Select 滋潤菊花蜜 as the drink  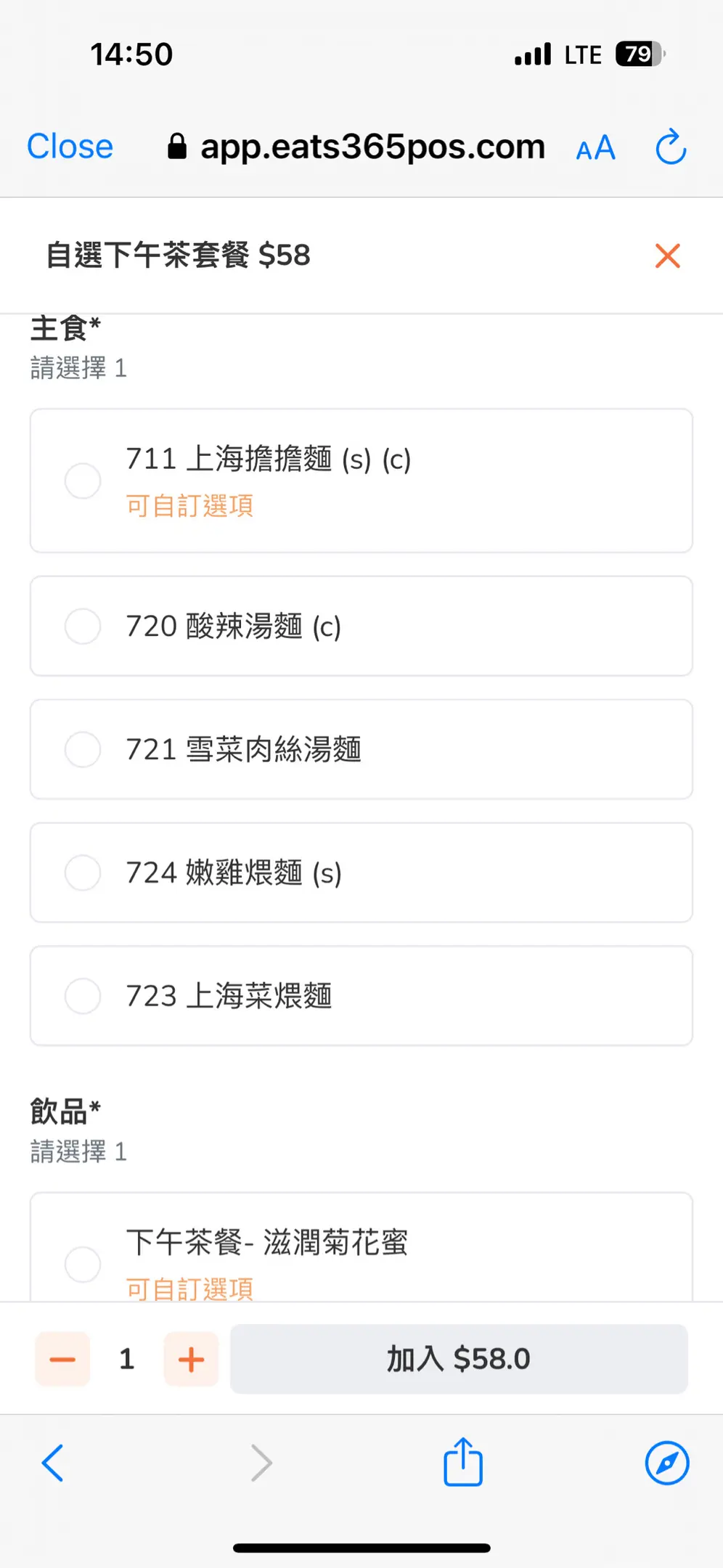[x=361, y=1247]
